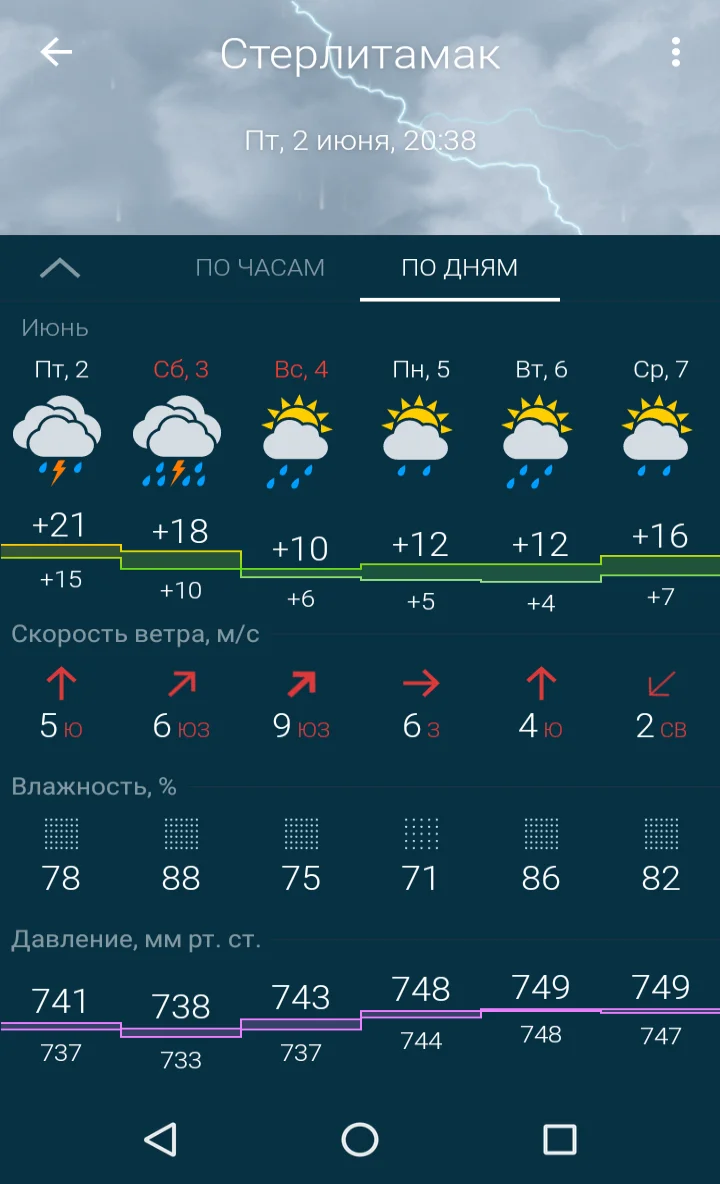Tap the system home button
720x1184 pixels.
[360, 1139]
